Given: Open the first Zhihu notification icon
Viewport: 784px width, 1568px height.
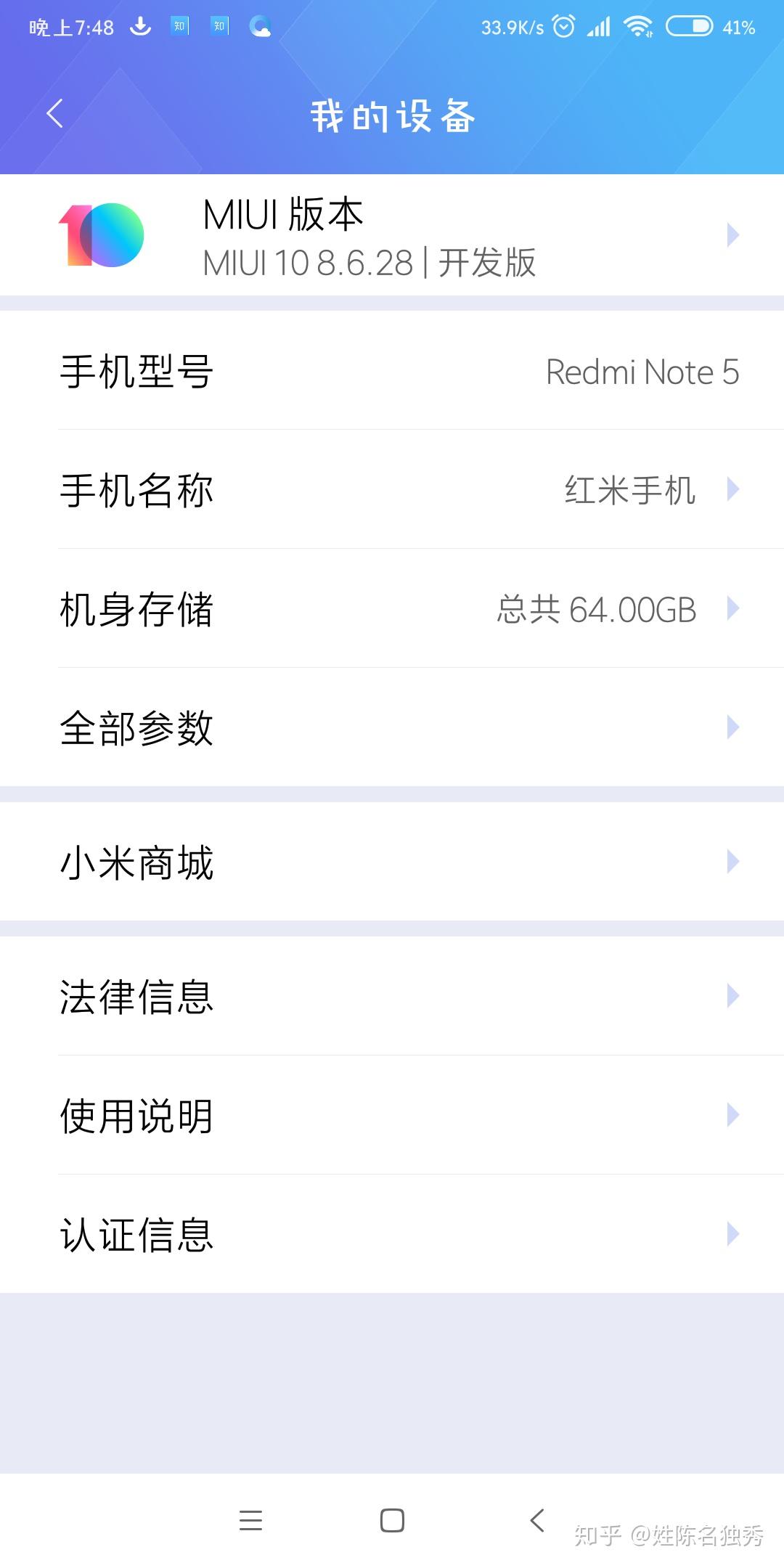Looking at the screenshot, I should (x=179, y=26).
